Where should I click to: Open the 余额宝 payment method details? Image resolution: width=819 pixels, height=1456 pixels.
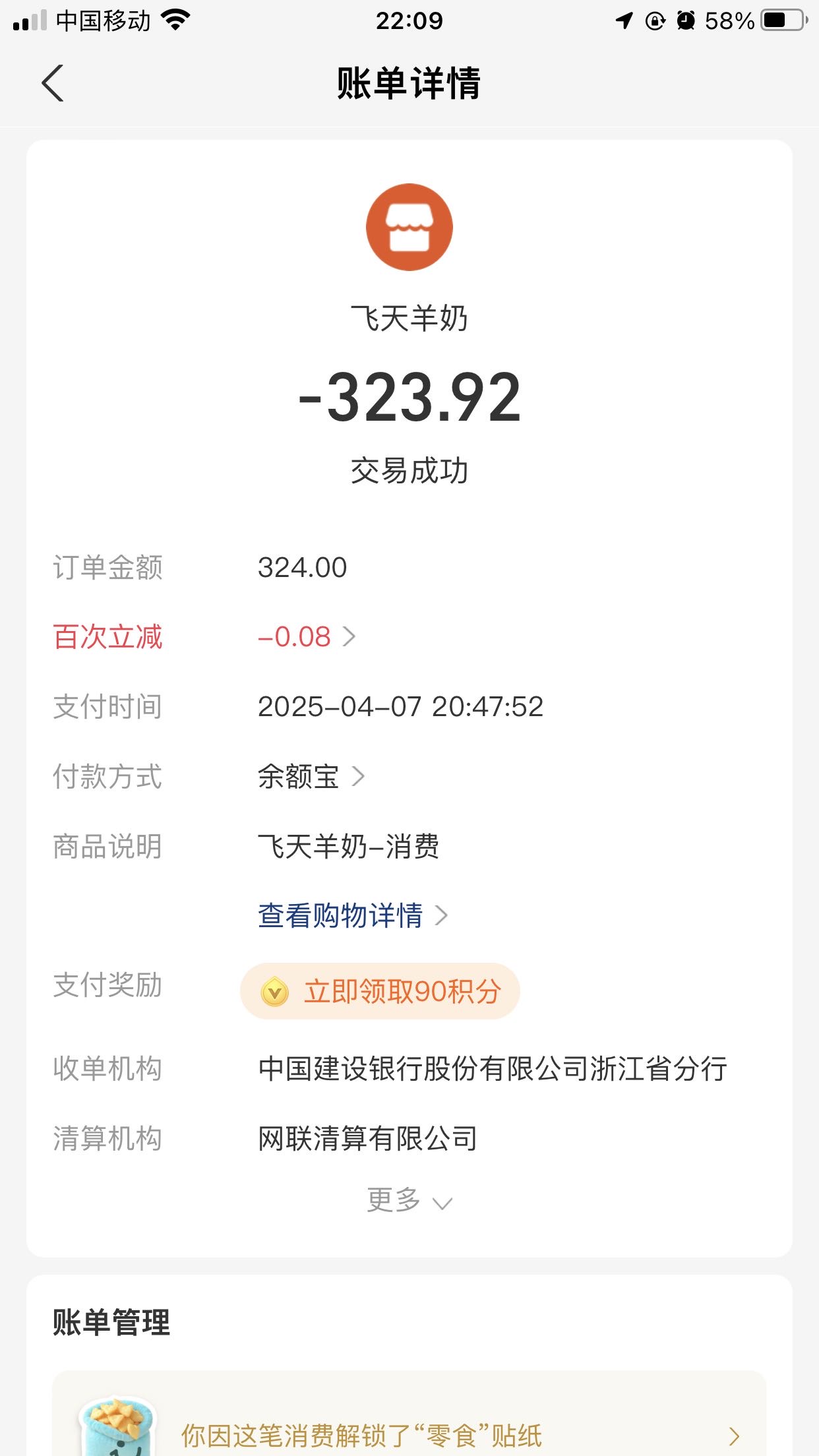[311, 776]
